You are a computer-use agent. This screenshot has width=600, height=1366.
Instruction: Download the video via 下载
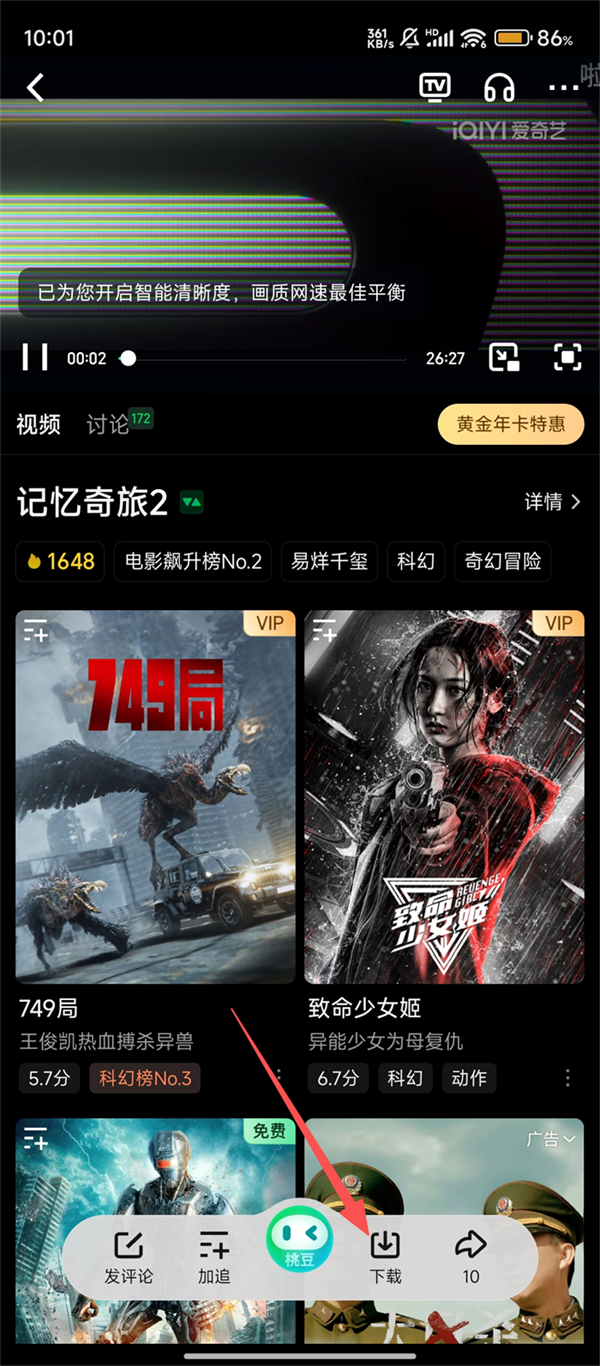(x=385, y=1256)
